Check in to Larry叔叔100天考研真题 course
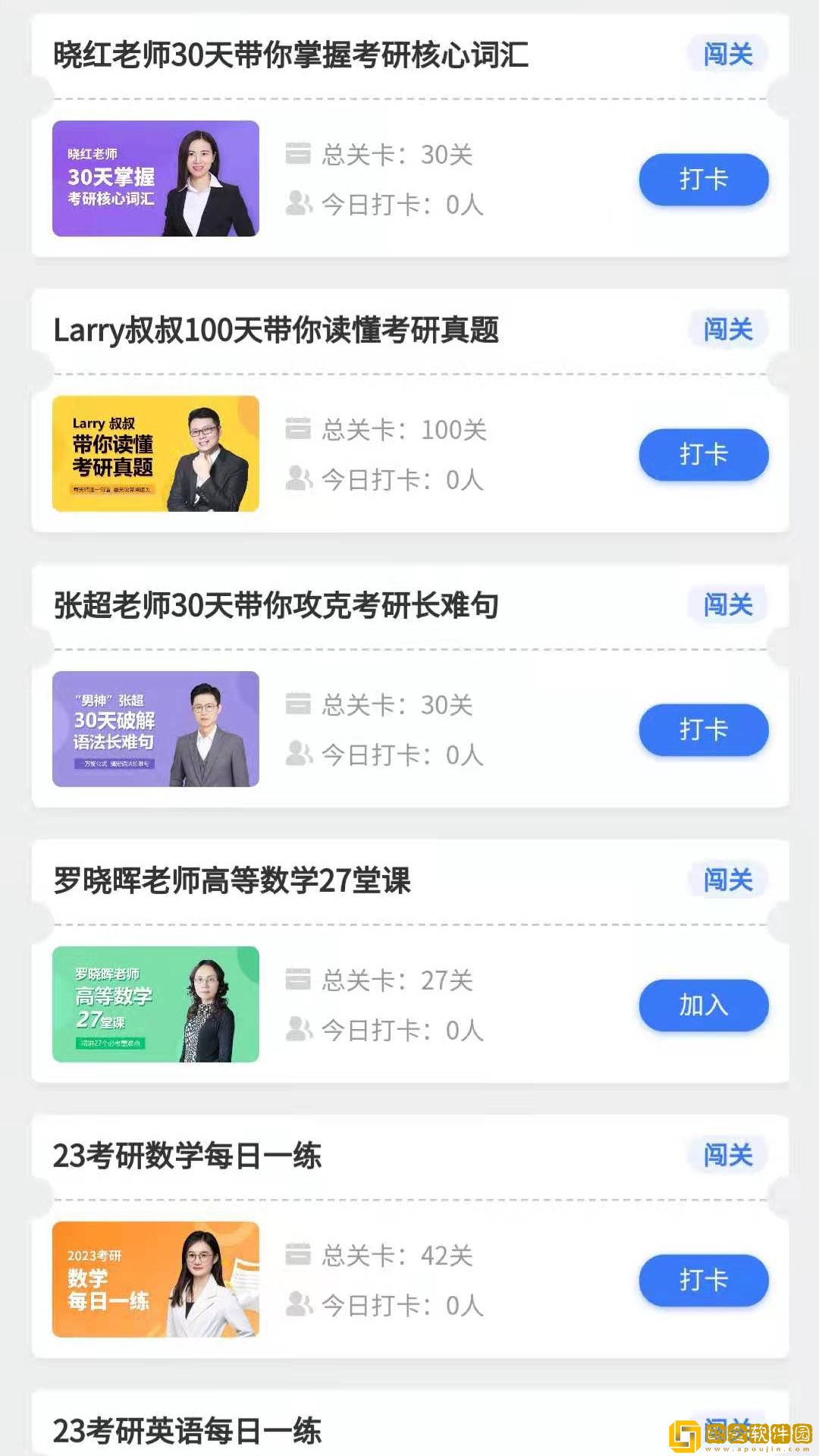Viewport: 819px width, 1456px height. pos(703,455)
